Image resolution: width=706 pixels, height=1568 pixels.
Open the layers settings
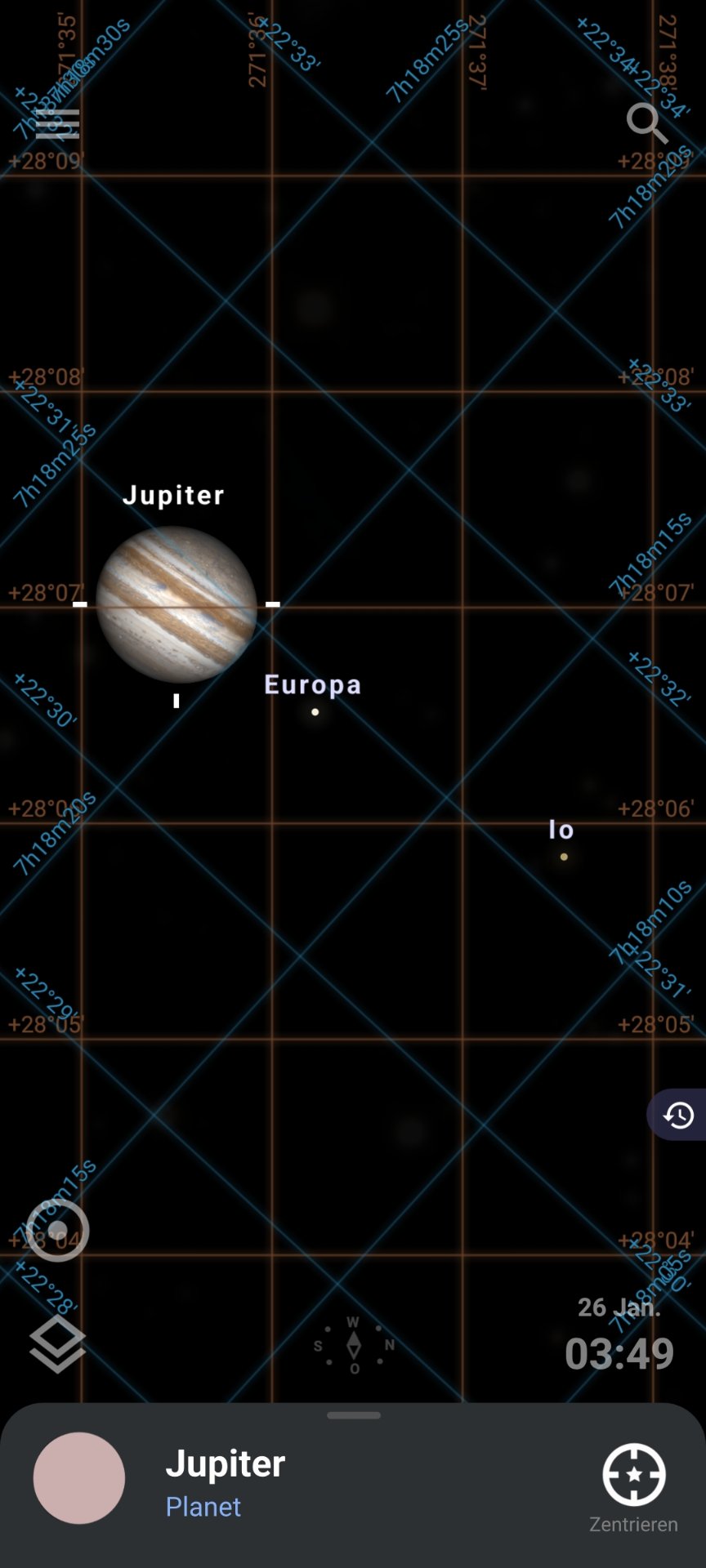point(57,1344)
